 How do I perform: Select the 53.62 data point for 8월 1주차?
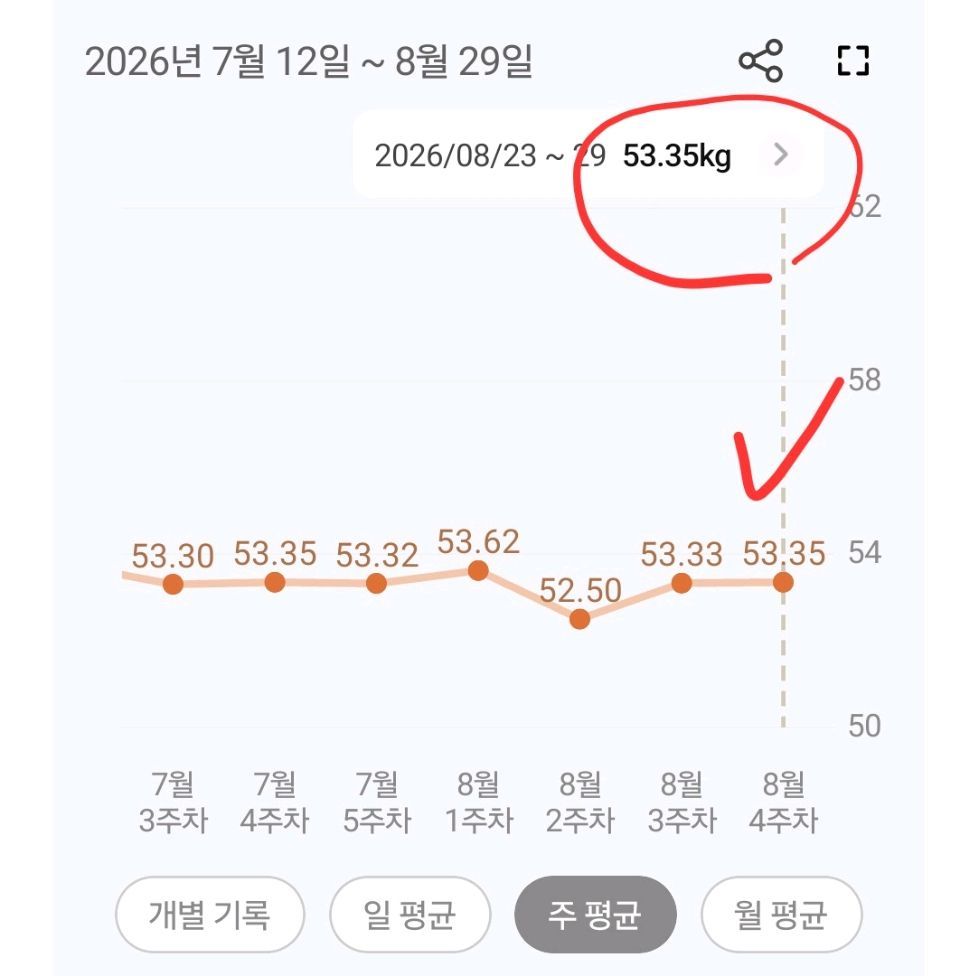(478, 570)
